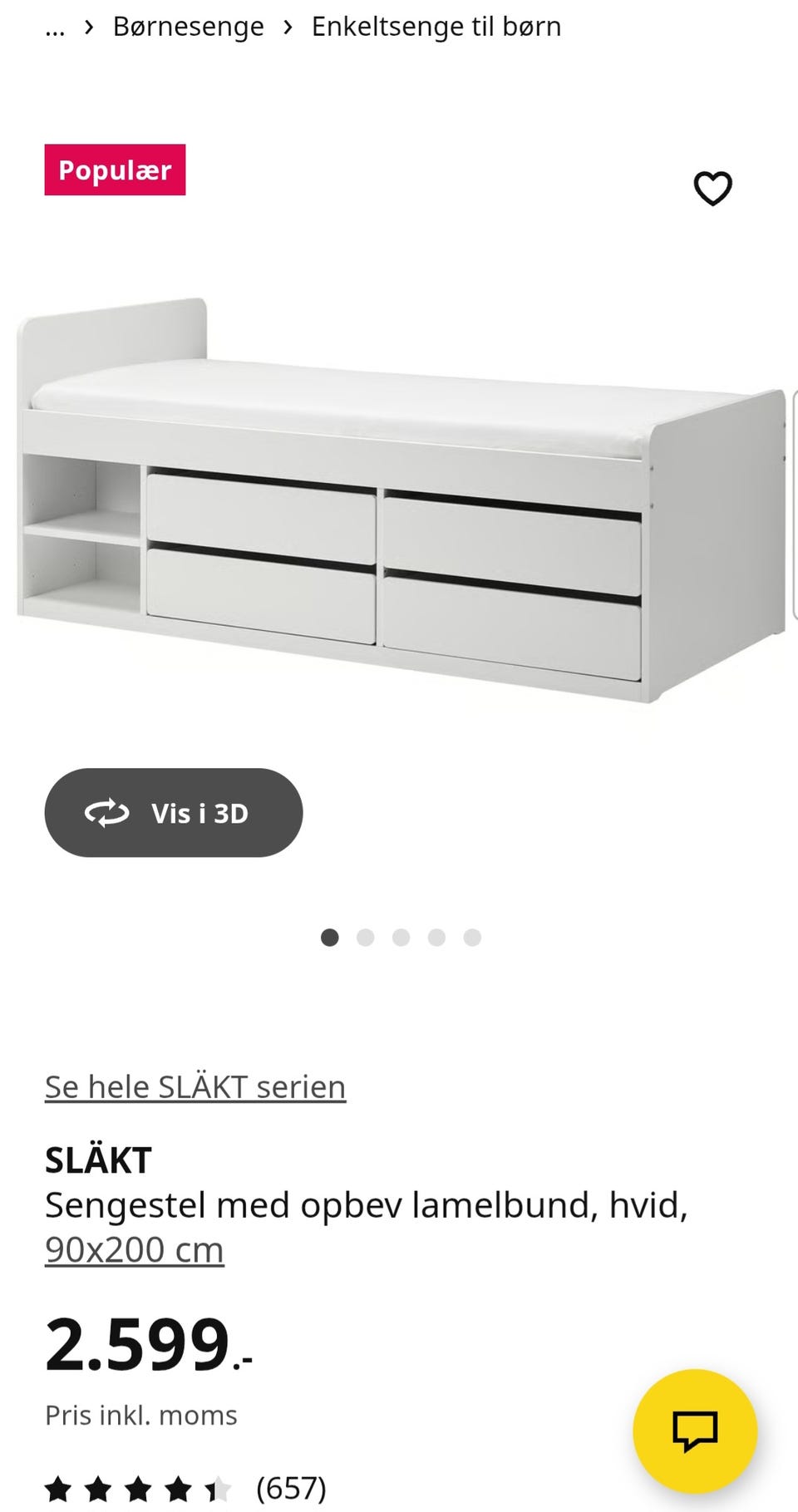Image resolution: width=798 pixels, height=1512 pixels.
Task: Open Enkeltsenge til børn breadcrumb
Action: (x=436, y=26)
